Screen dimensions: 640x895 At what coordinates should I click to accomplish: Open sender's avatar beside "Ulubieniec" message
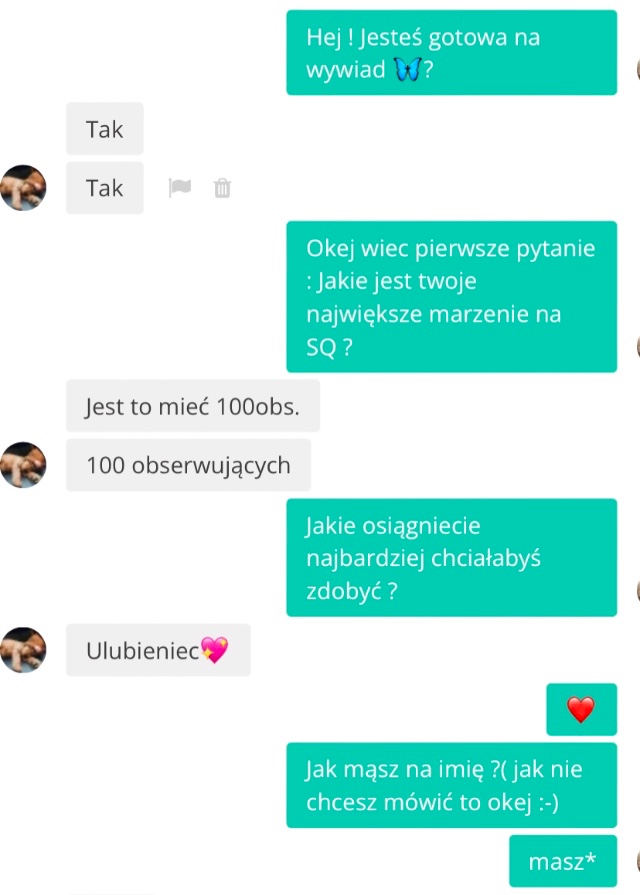pyautogui.click(x=23, y=650)
